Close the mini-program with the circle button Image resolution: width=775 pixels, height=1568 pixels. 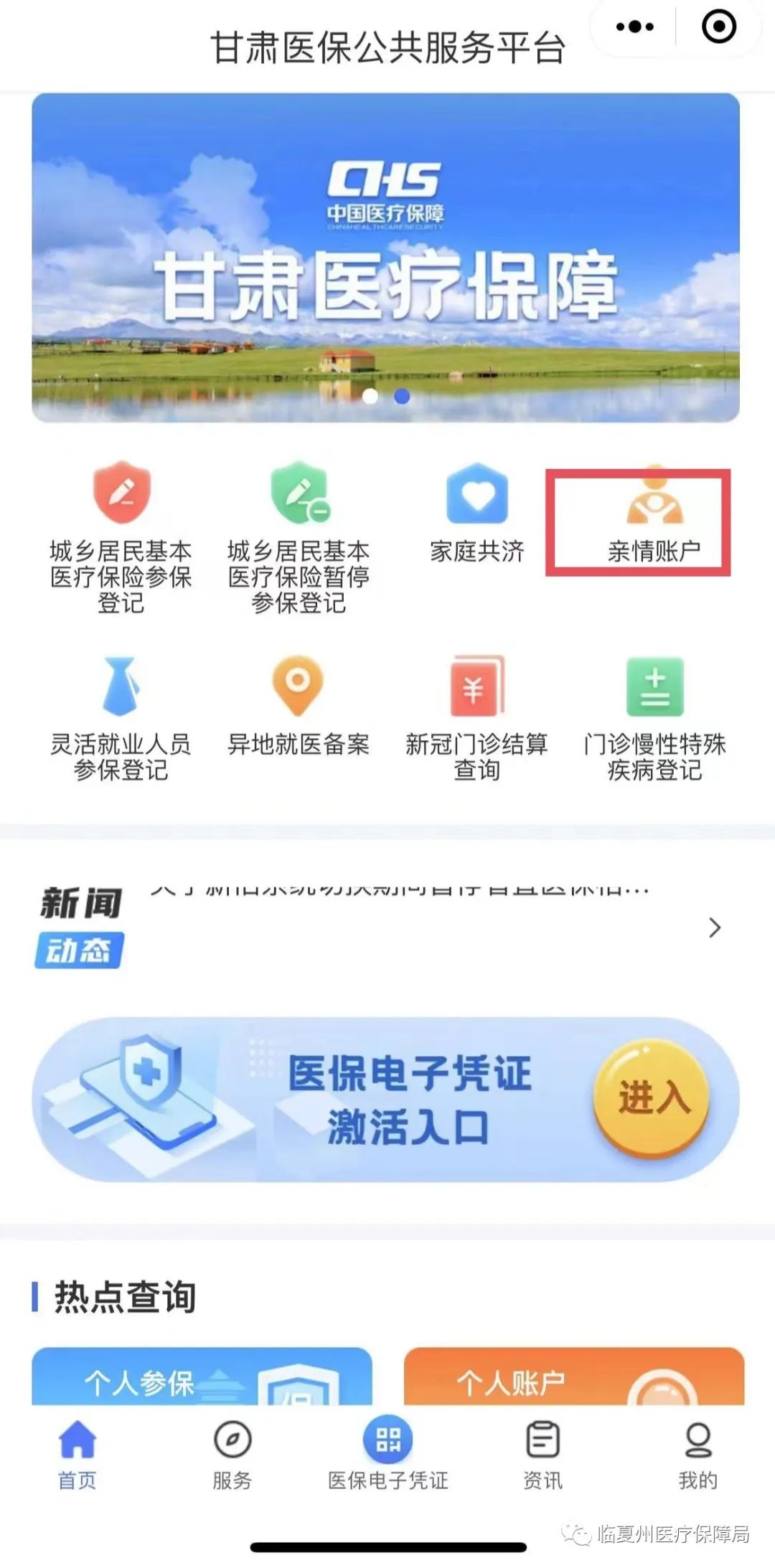718,27
